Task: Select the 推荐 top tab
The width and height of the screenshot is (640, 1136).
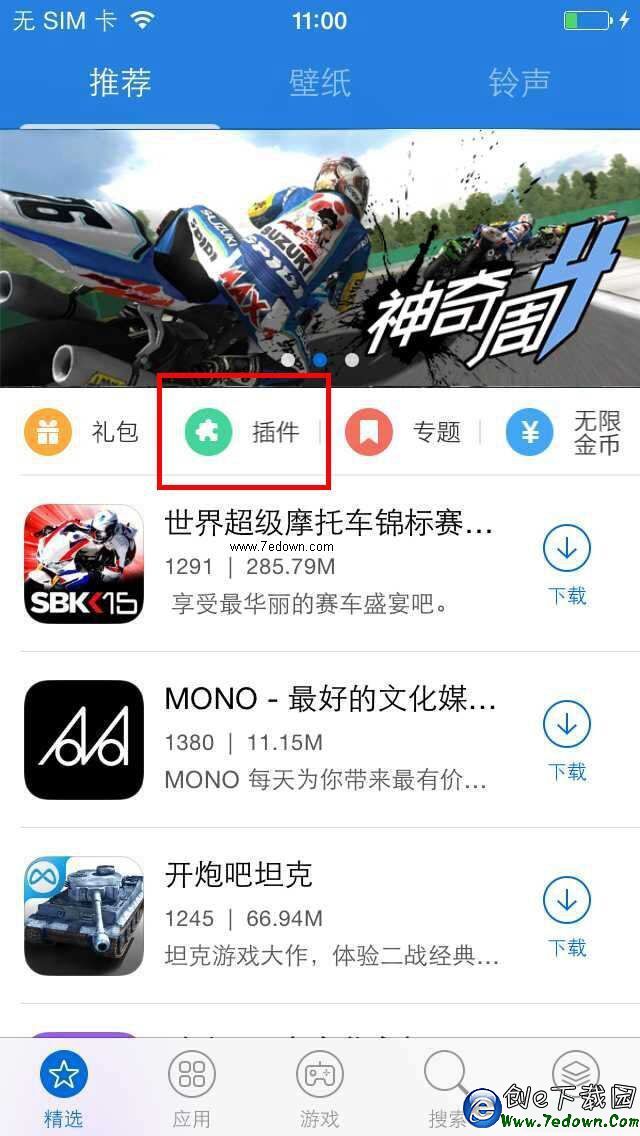Action: point(120,82)
